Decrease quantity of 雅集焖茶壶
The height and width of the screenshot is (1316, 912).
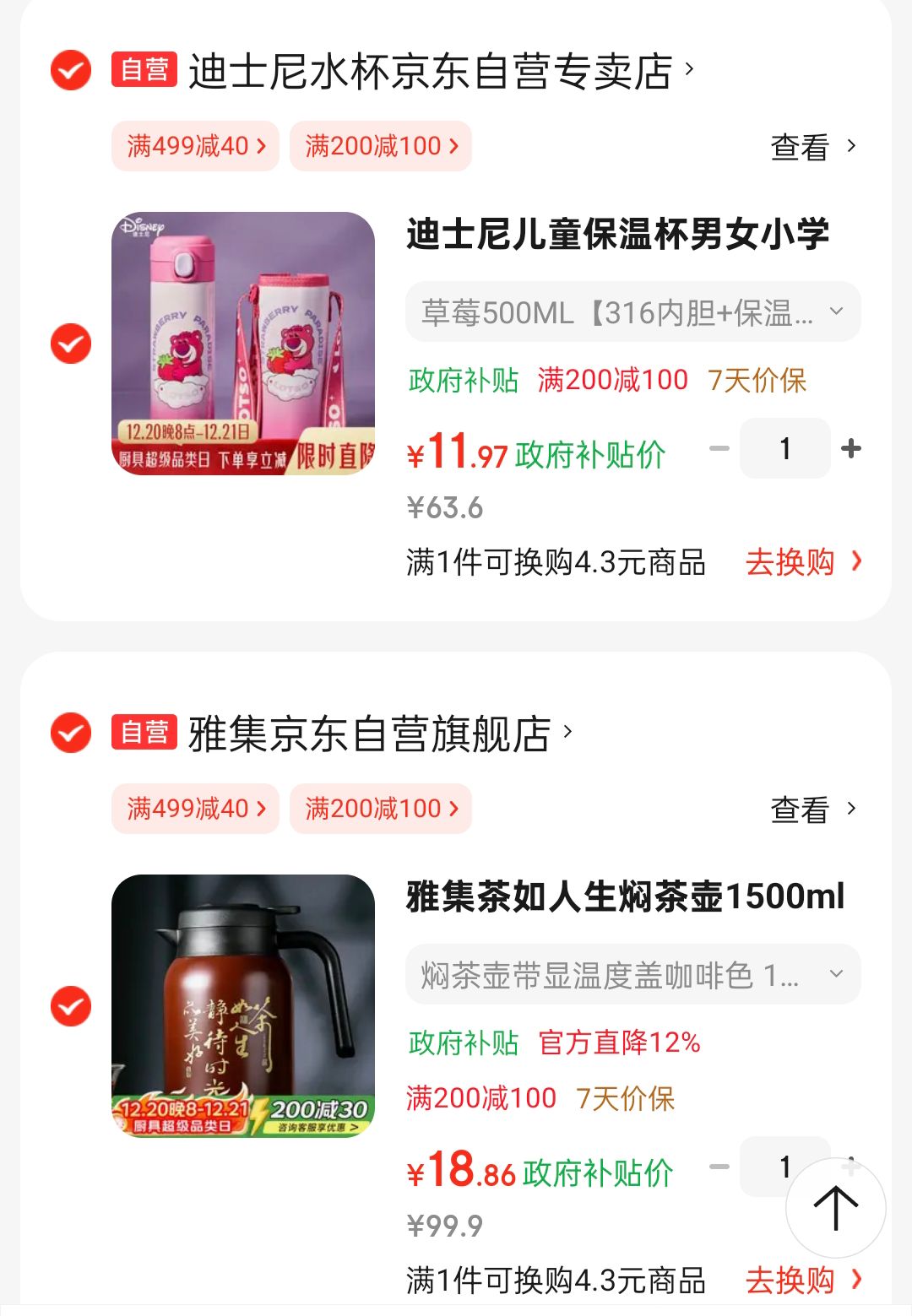tap(719, 1167)
